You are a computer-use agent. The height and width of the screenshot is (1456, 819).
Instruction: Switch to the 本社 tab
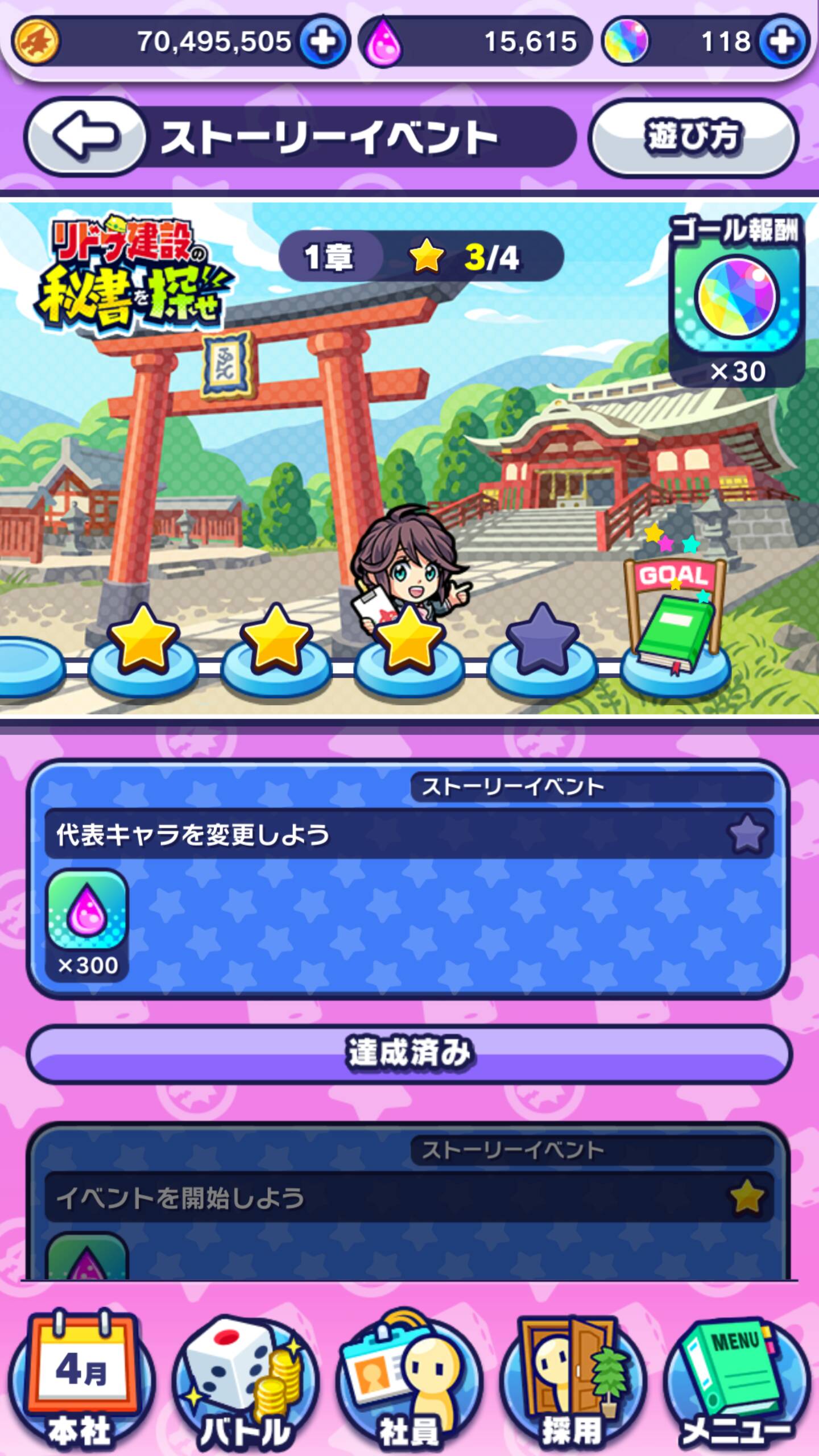coord(81,1382)
